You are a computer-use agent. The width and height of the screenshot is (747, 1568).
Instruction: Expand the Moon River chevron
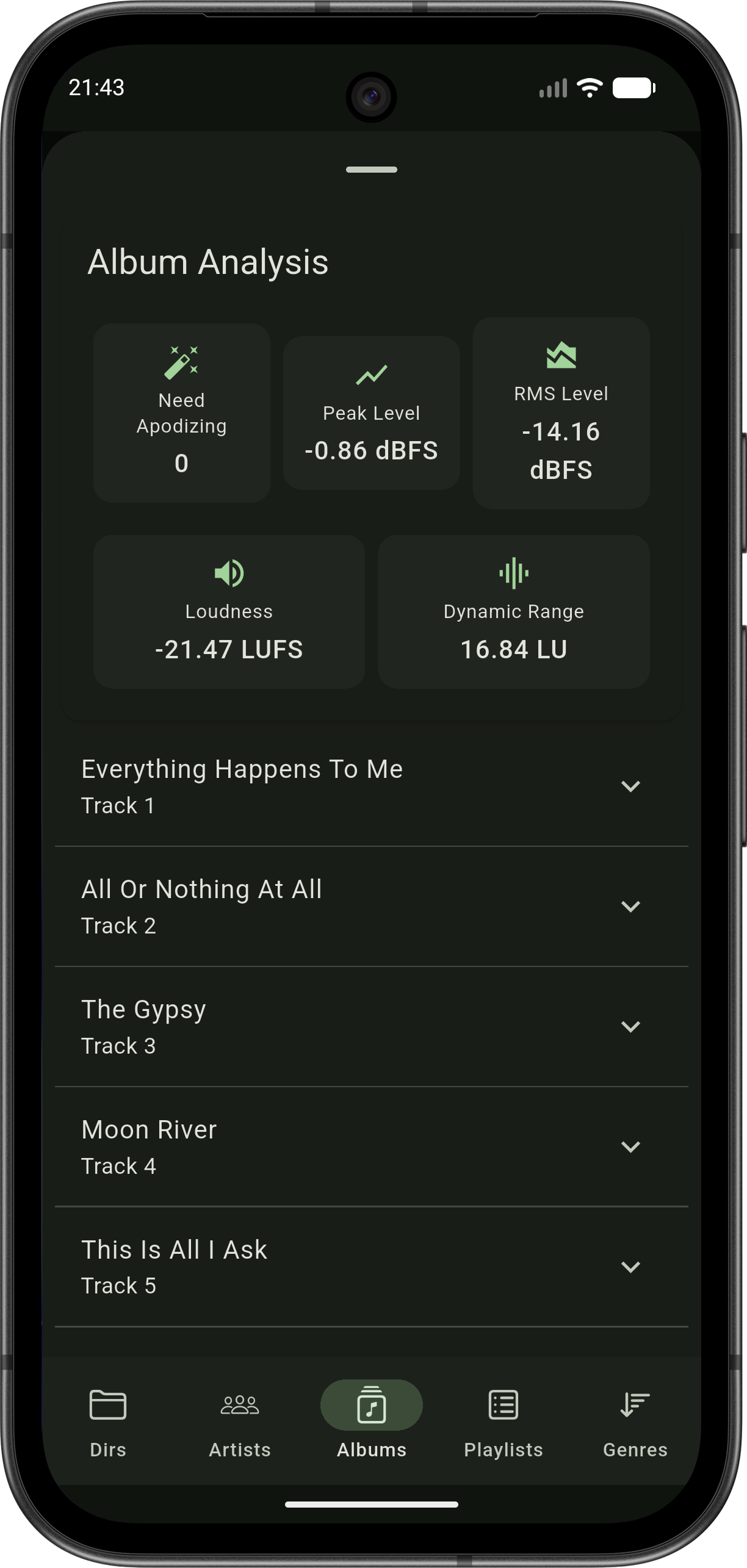tap(632, 1146)
